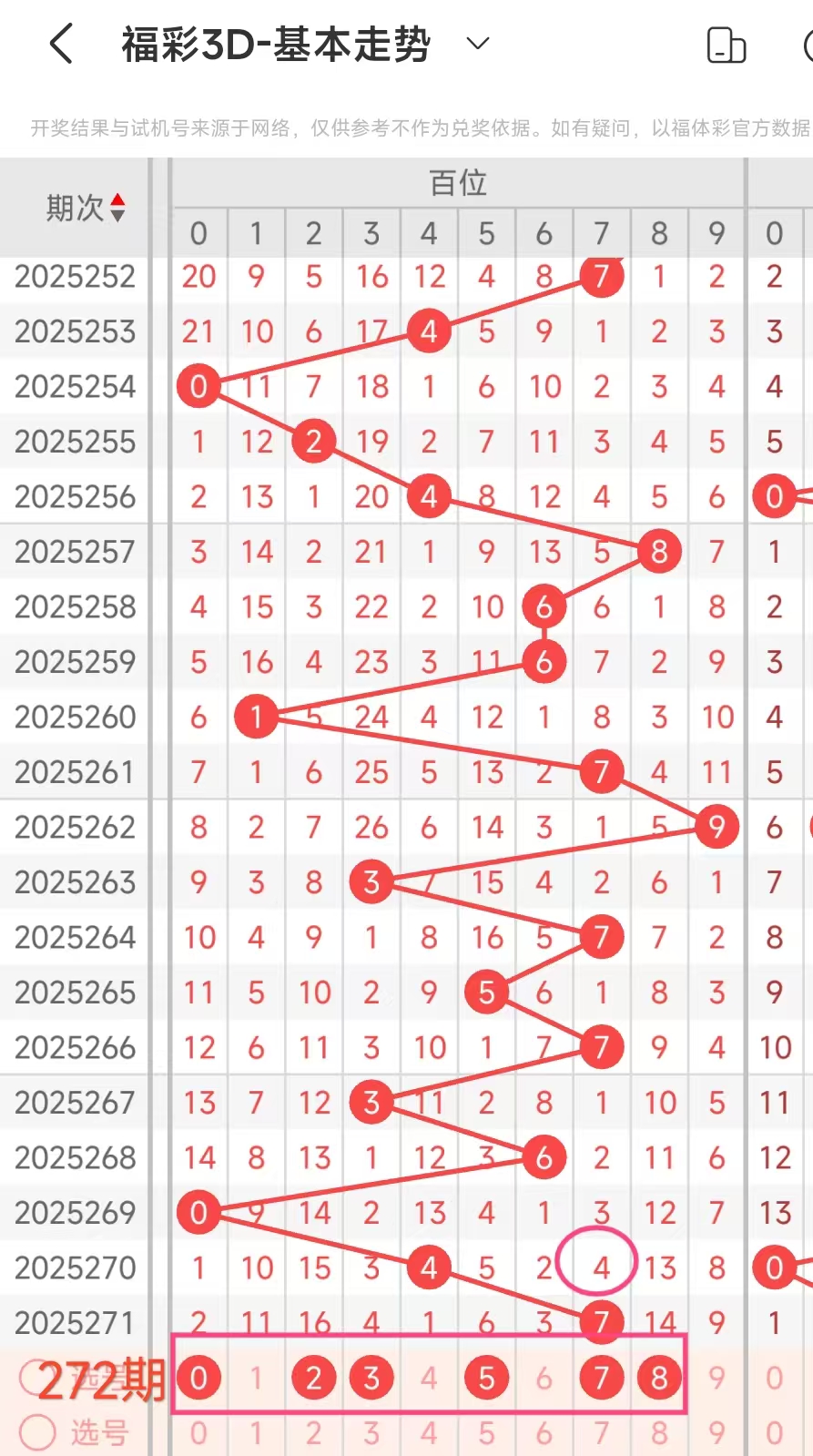Deselect the highlighted 7 in the 选号 row
813x1456 pixels.
(602, 1379)
